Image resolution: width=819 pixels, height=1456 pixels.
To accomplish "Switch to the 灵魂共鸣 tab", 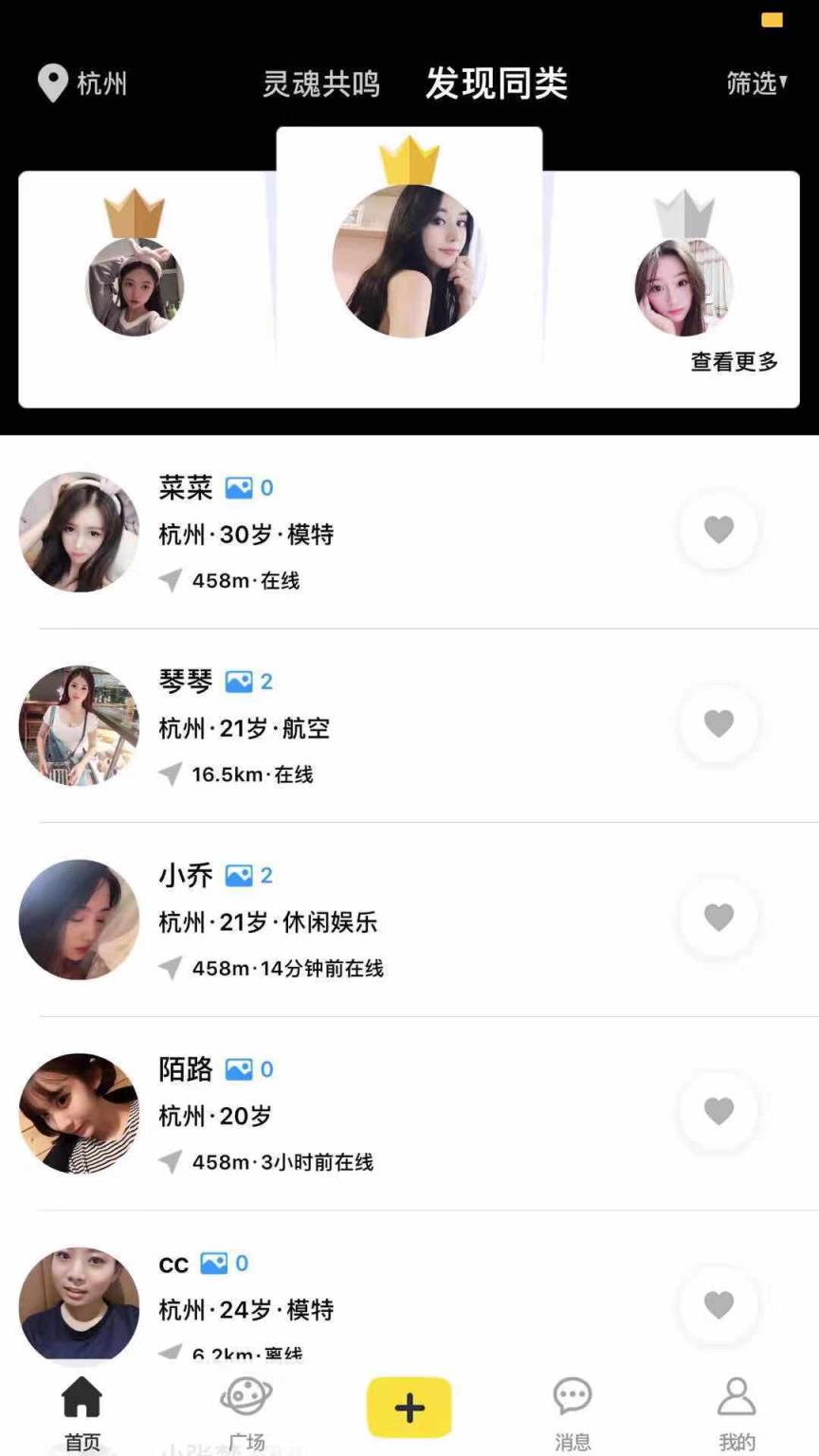I will pyautogui.click(x=320, y=84).
